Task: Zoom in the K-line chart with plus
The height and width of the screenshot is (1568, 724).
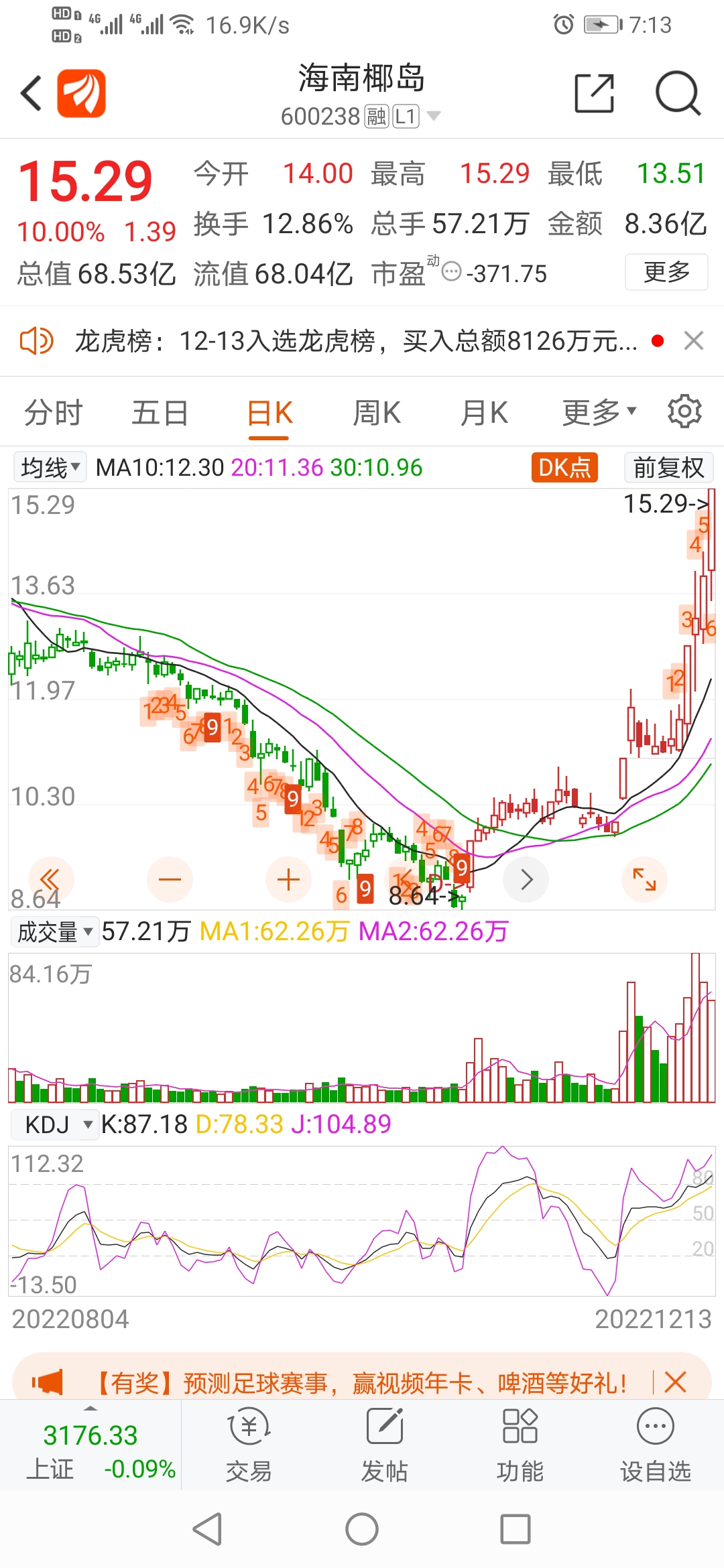Action: (x=288, y=879)
